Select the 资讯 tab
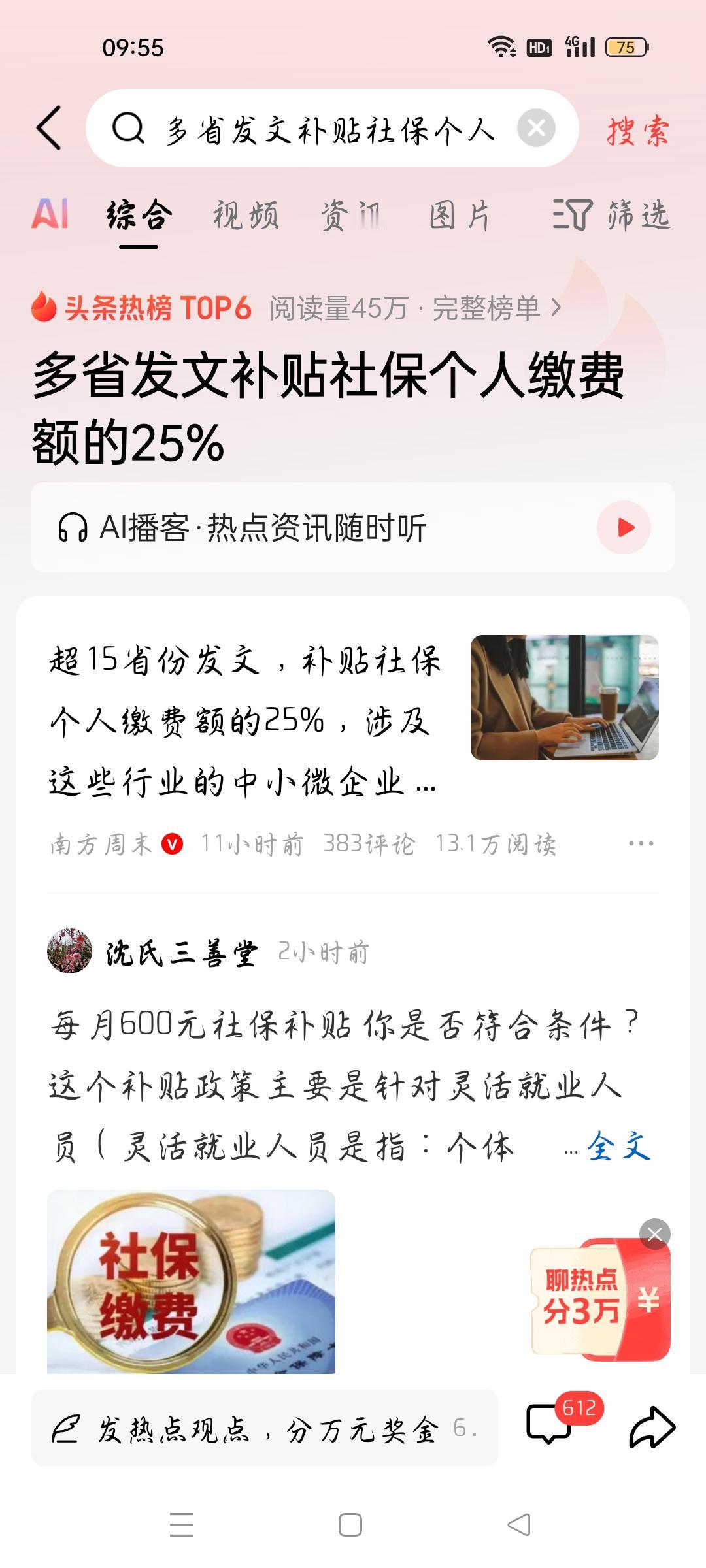Viewport: 706px width, 1568px height. [x=351, y=216]
